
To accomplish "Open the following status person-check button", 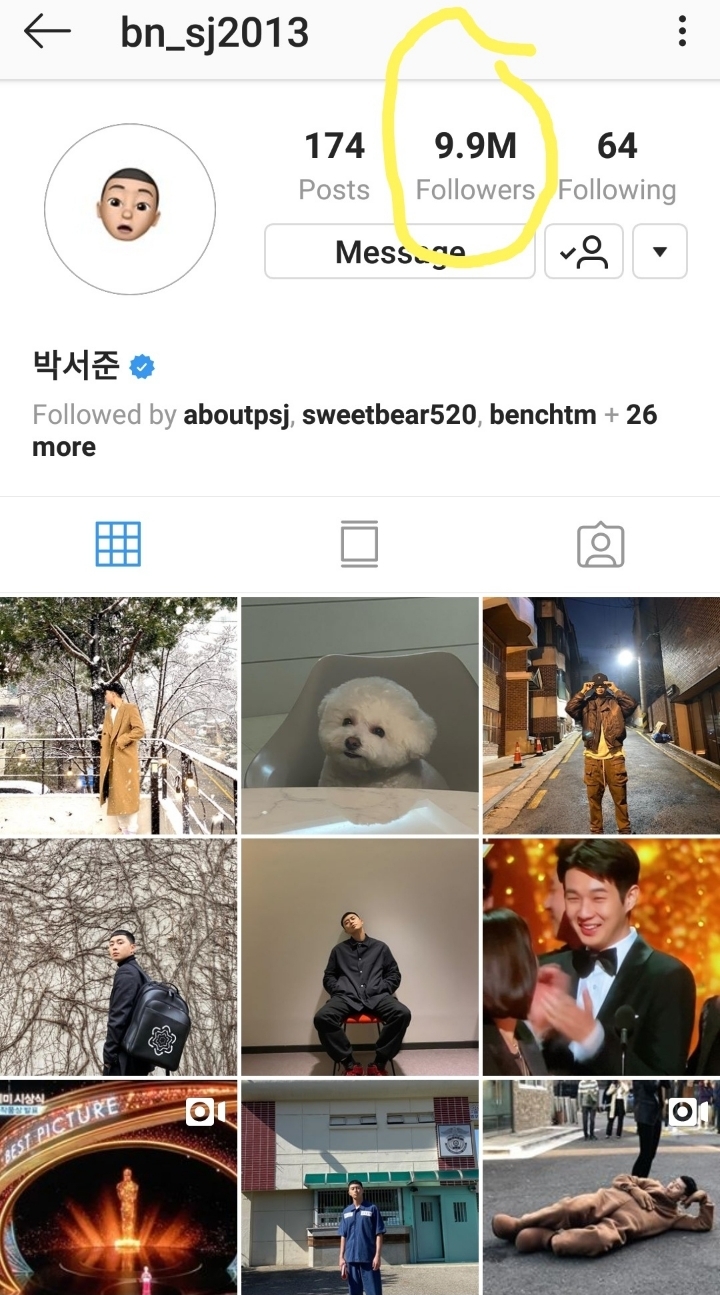I will tap(584, 251).
